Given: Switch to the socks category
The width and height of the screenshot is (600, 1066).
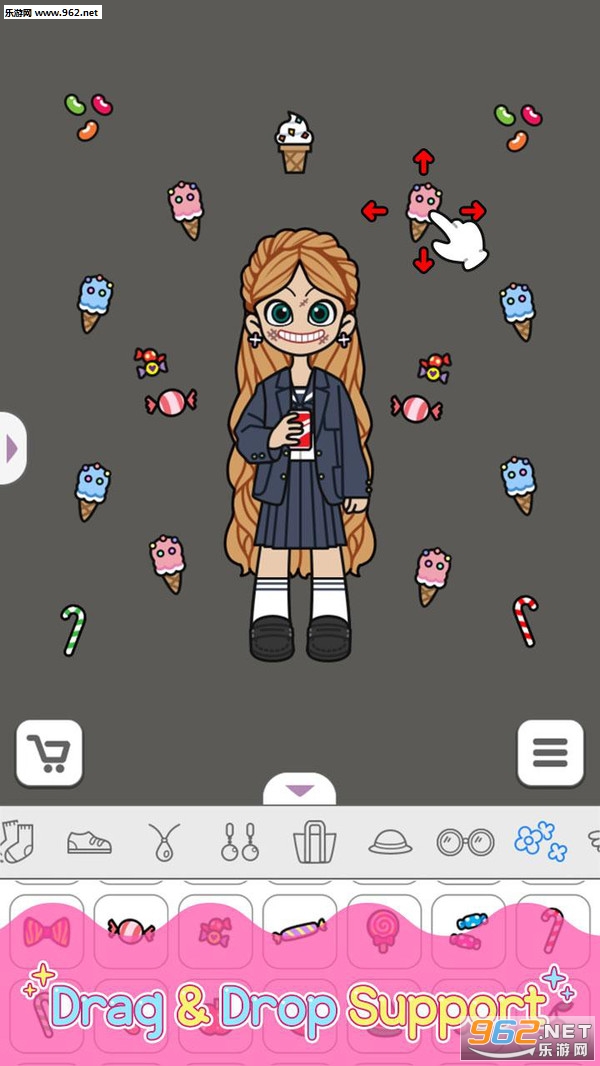Looking at the screenshot, I should coord(17,842).
